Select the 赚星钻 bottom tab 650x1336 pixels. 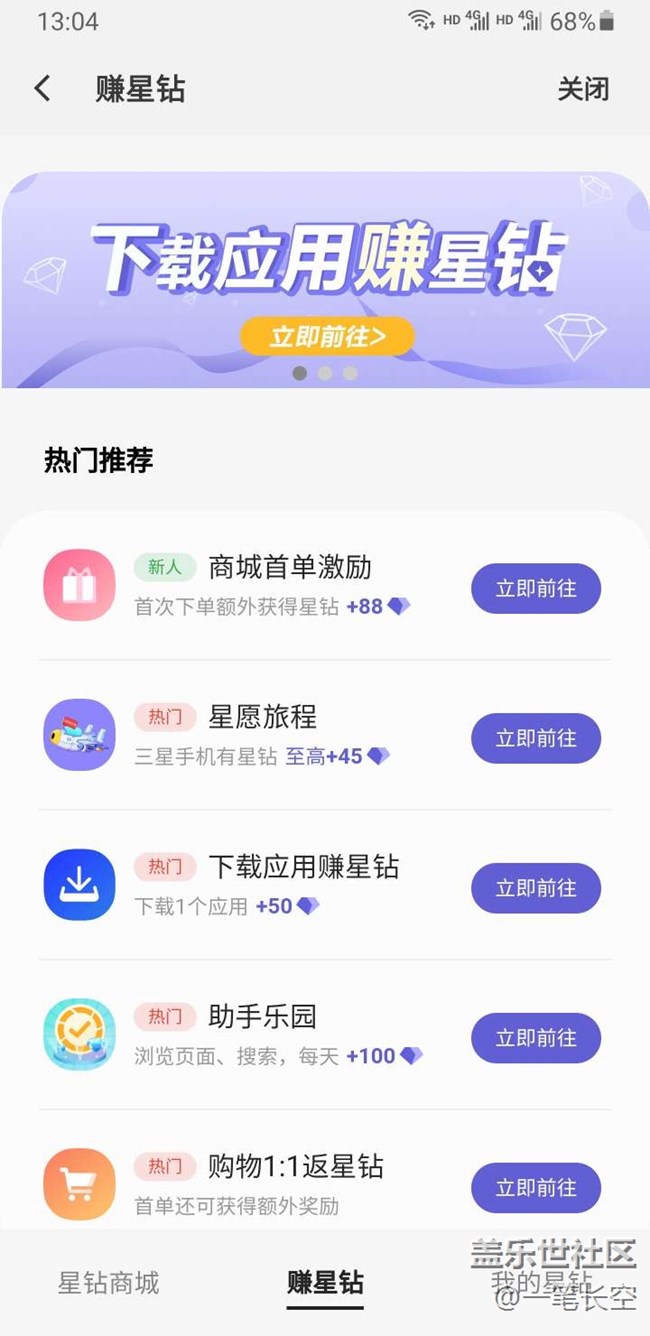pyautogui.click(x=325, y=1283)
